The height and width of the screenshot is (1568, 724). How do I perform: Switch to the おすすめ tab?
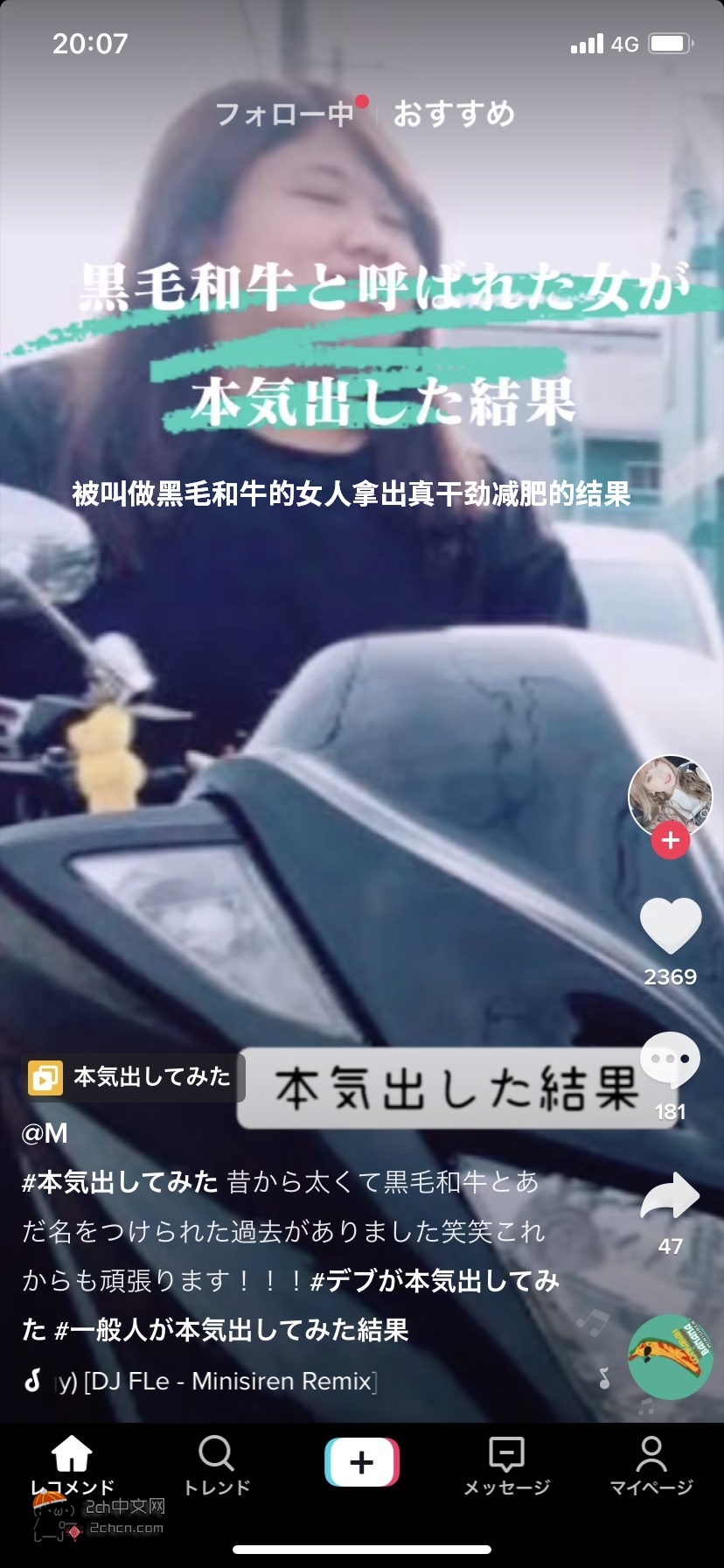point(454,114)
